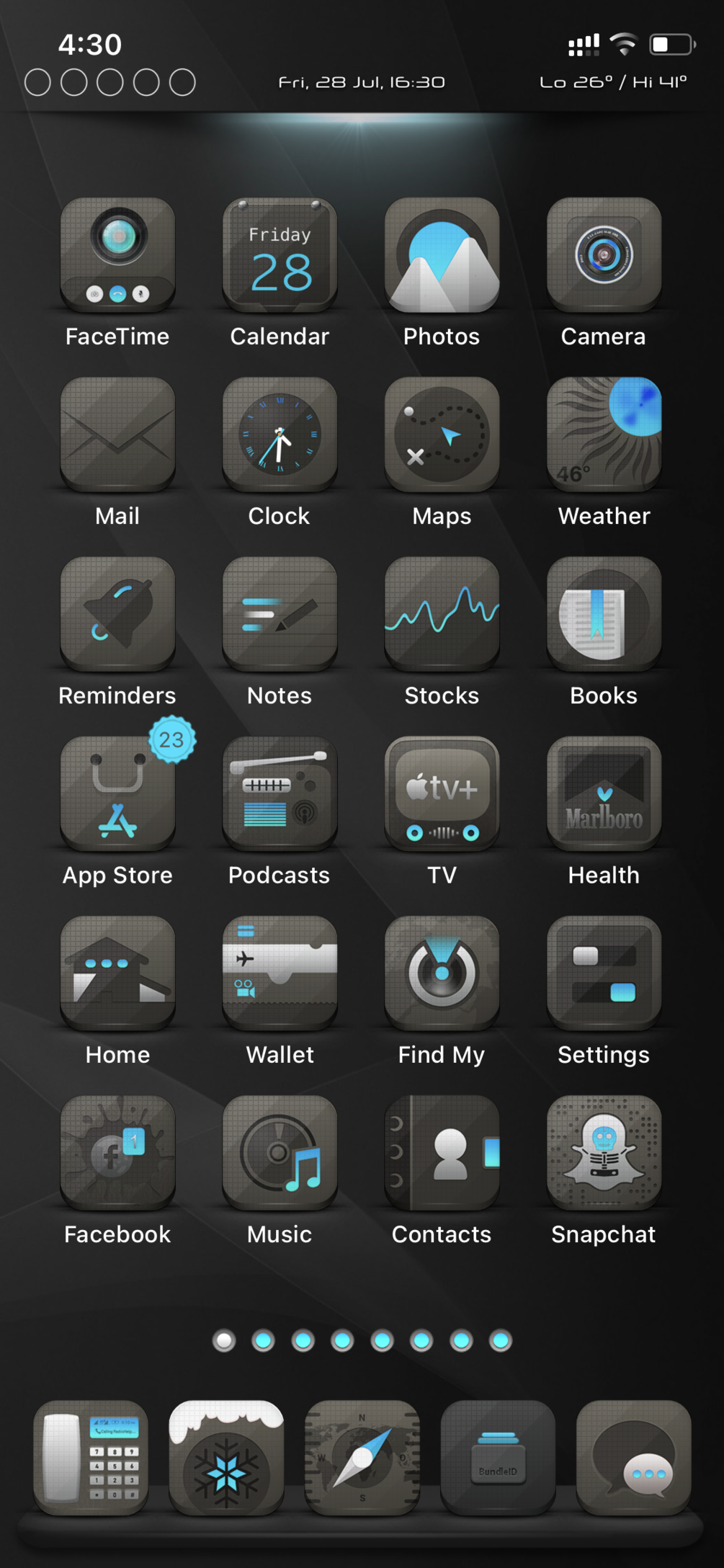Check the Weather app
The height and width of the screenshot is (1568, 724).
604,435
